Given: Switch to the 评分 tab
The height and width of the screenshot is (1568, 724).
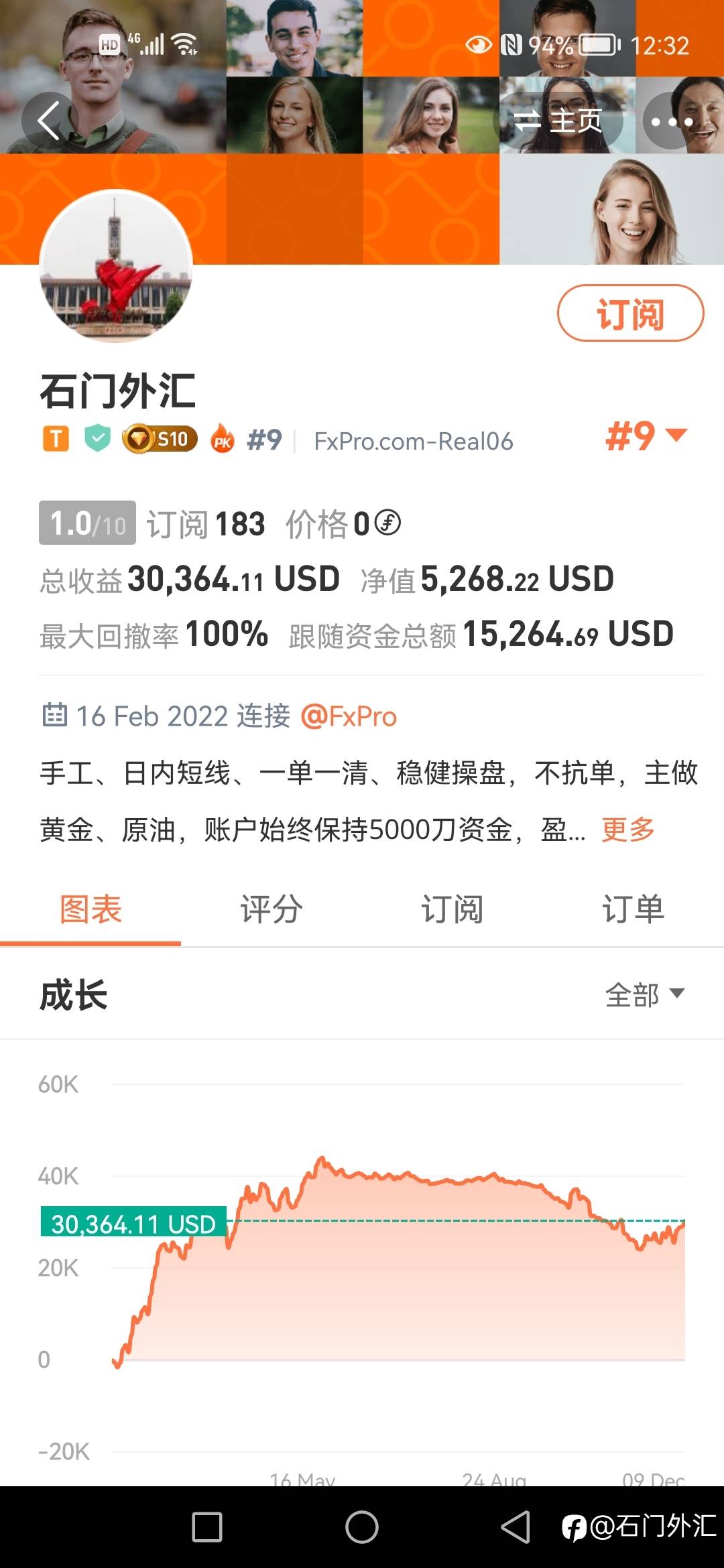Looking at the screenshot, I should point(271,910).
